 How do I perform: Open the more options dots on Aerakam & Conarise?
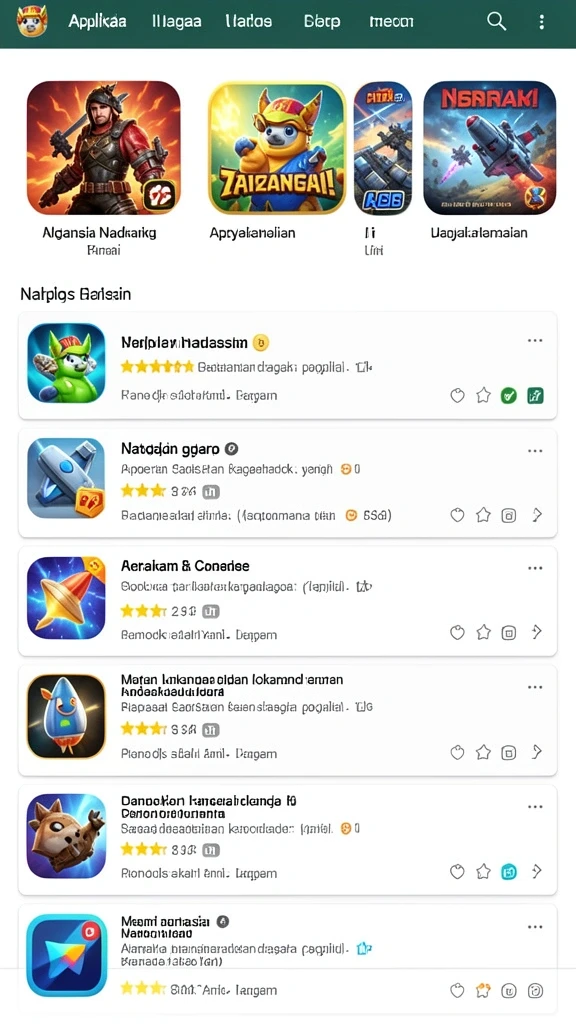coord(535,568)
